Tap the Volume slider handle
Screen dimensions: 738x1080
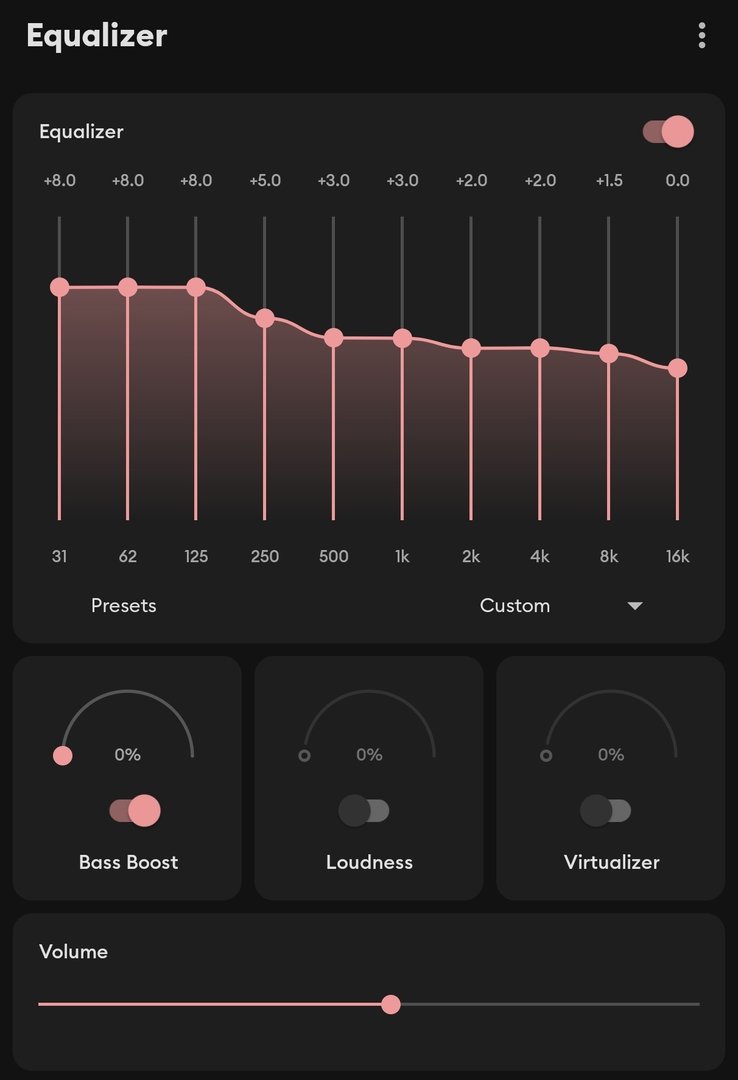(391, 1004)
